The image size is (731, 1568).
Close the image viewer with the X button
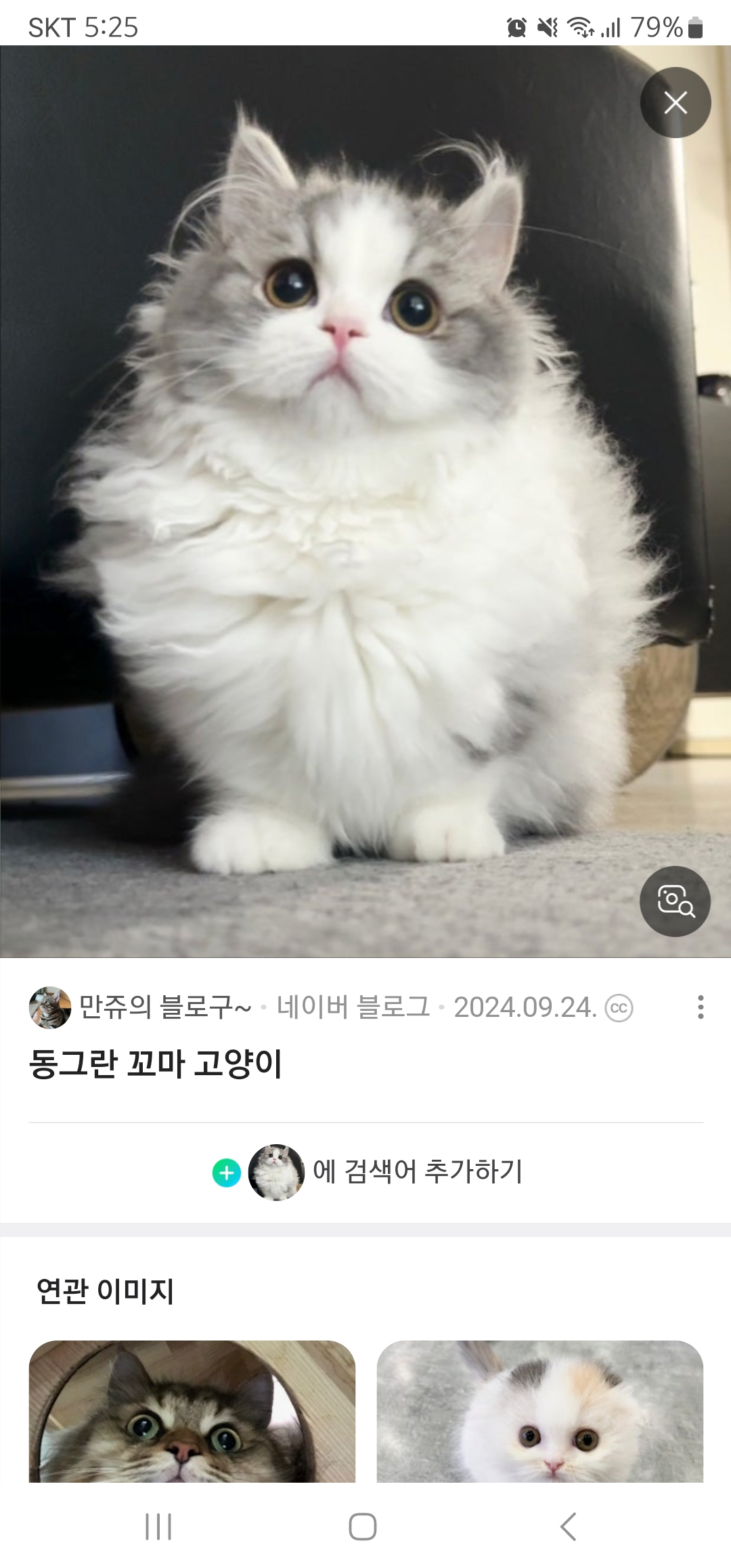pyautogui.click(x=675, y=103)
